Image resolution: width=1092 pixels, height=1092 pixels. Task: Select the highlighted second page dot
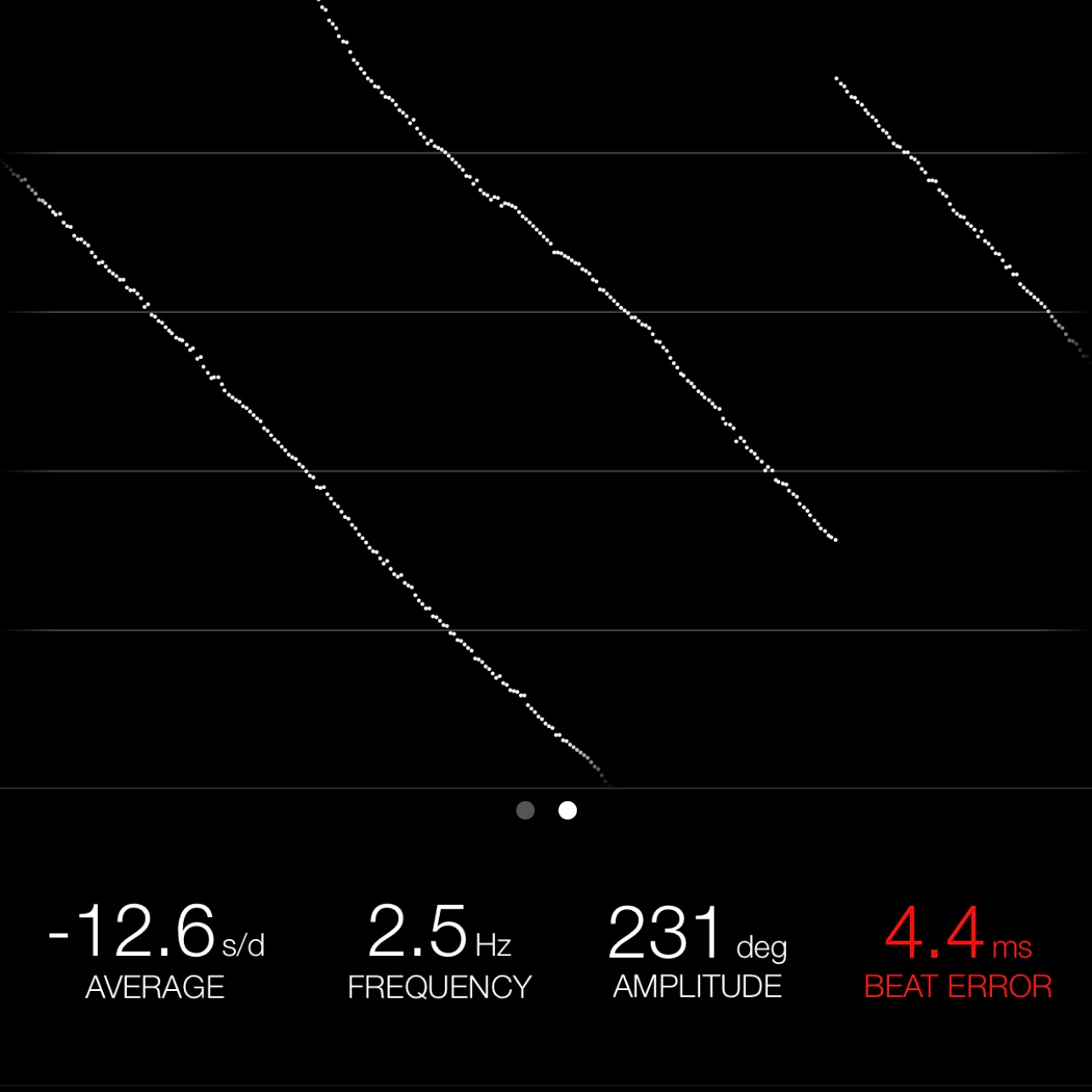point(568,810)
